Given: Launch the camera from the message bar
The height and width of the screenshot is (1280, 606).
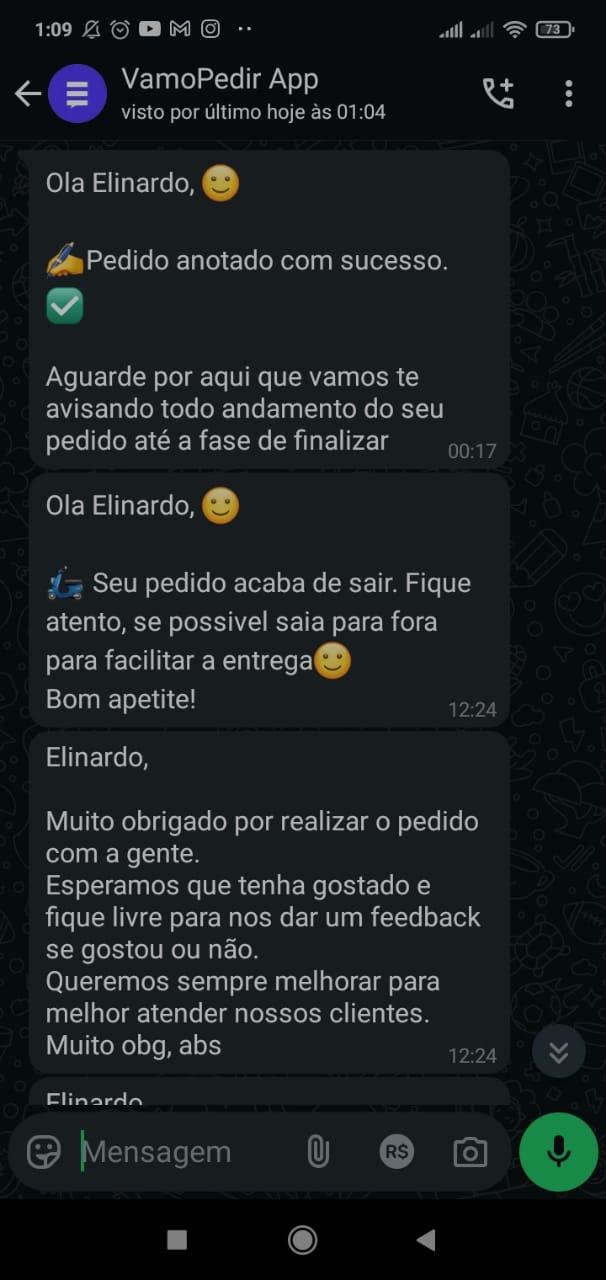Looking at the screenshot, I should pos(470,1152).
